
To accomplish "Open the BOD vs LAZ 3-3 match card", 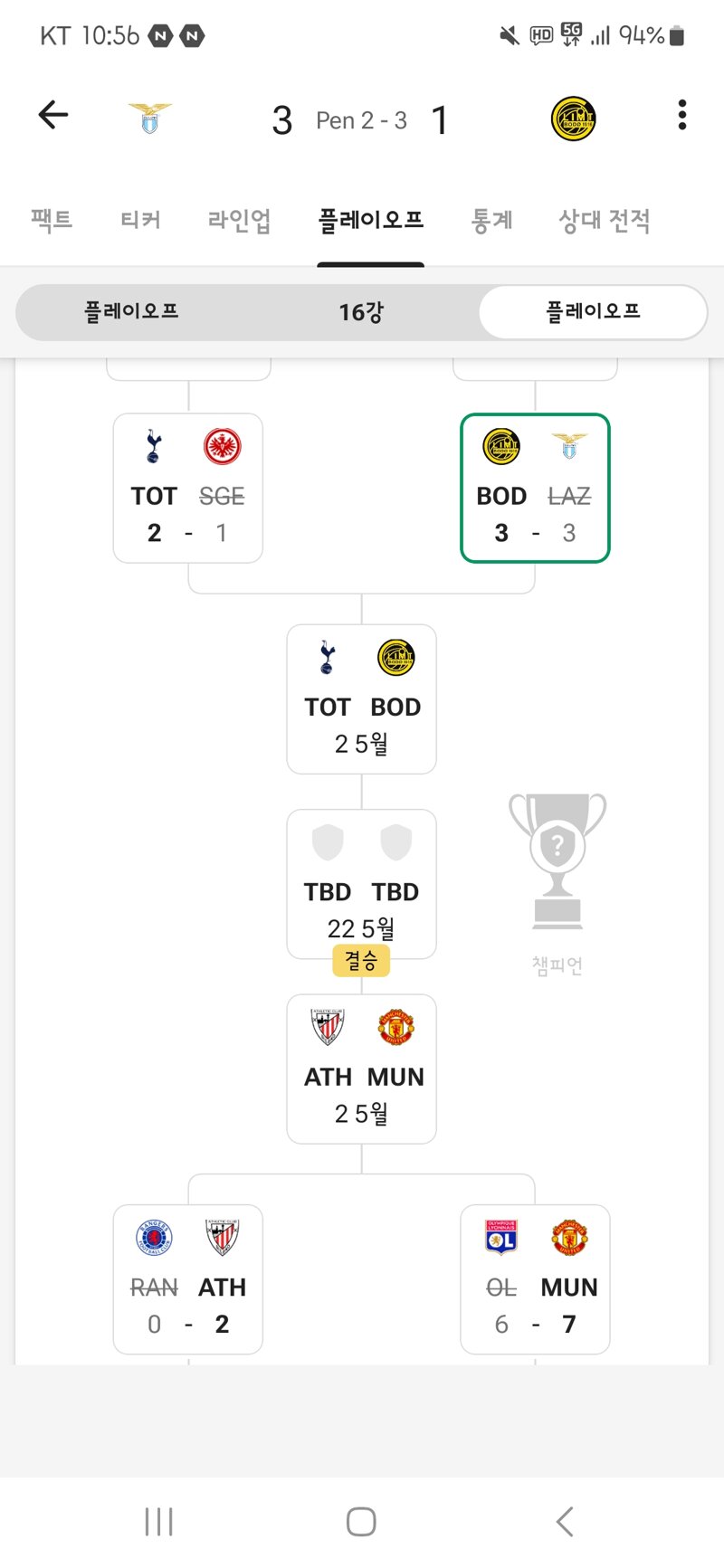I will [536, 489].
